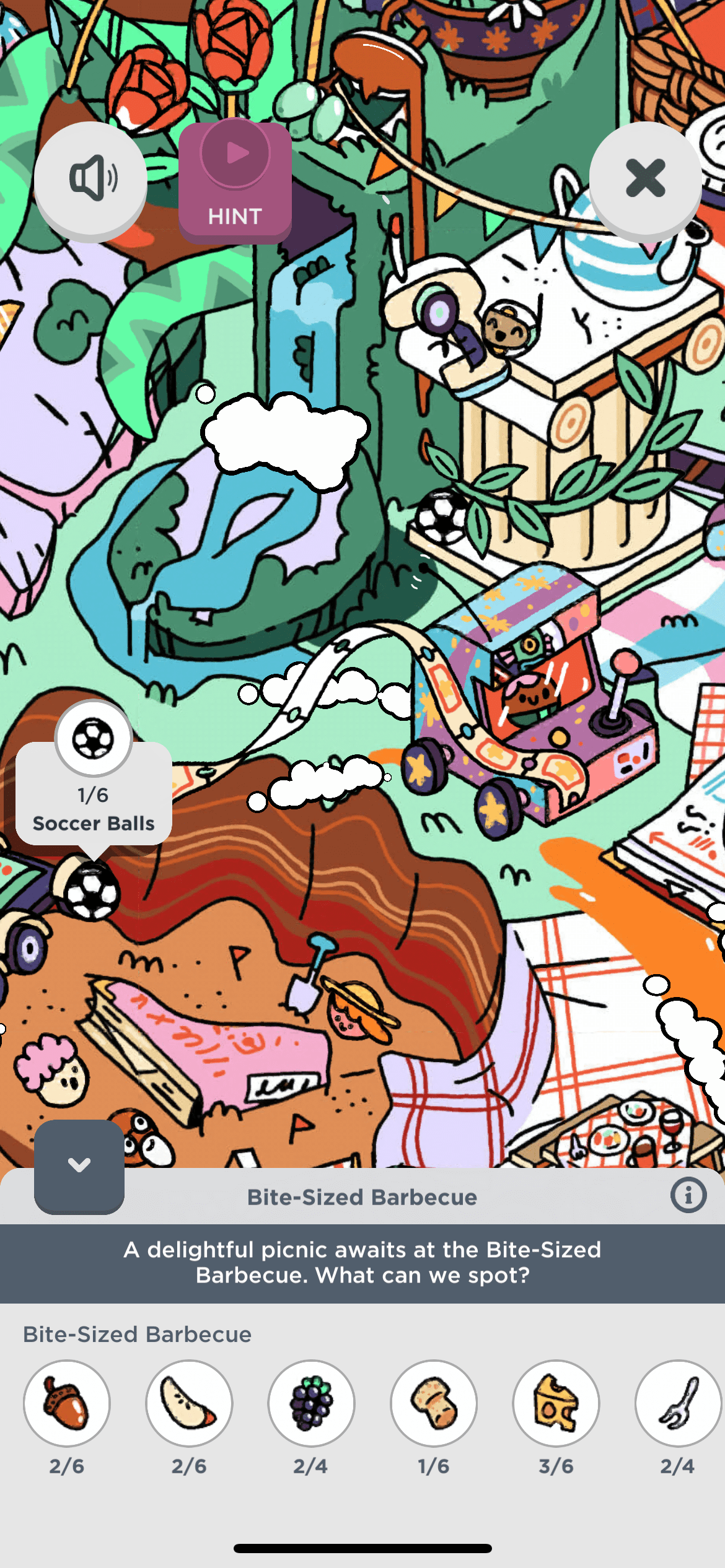Select the apple slice item
Viewport: 725px width, 1568px height.
(189, 1403)
